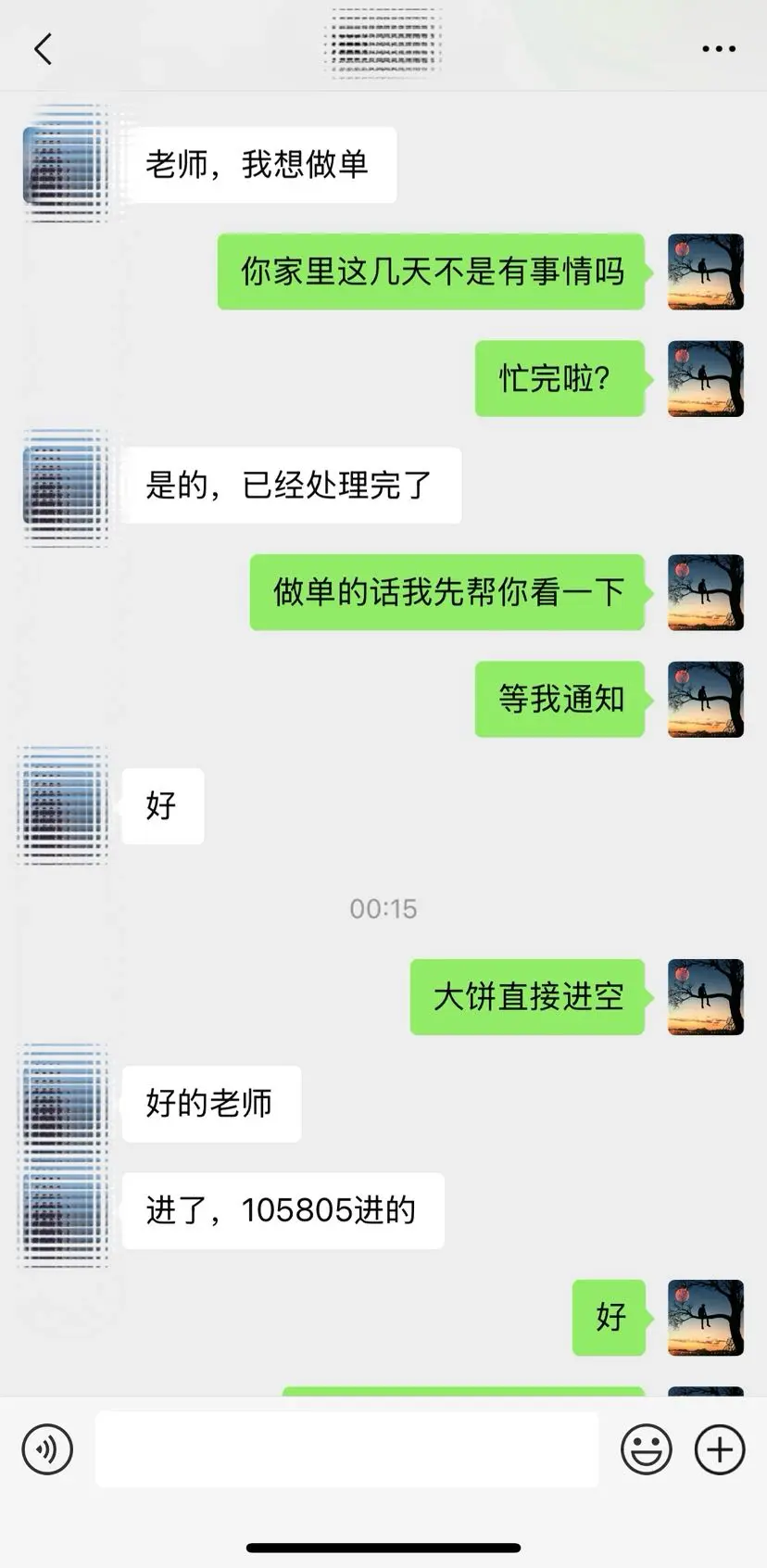Viewport: 767px width, 1568px height.
Task: Select the green bubble 等我通知
Action: pyautogui.click(x=560, y=701)
